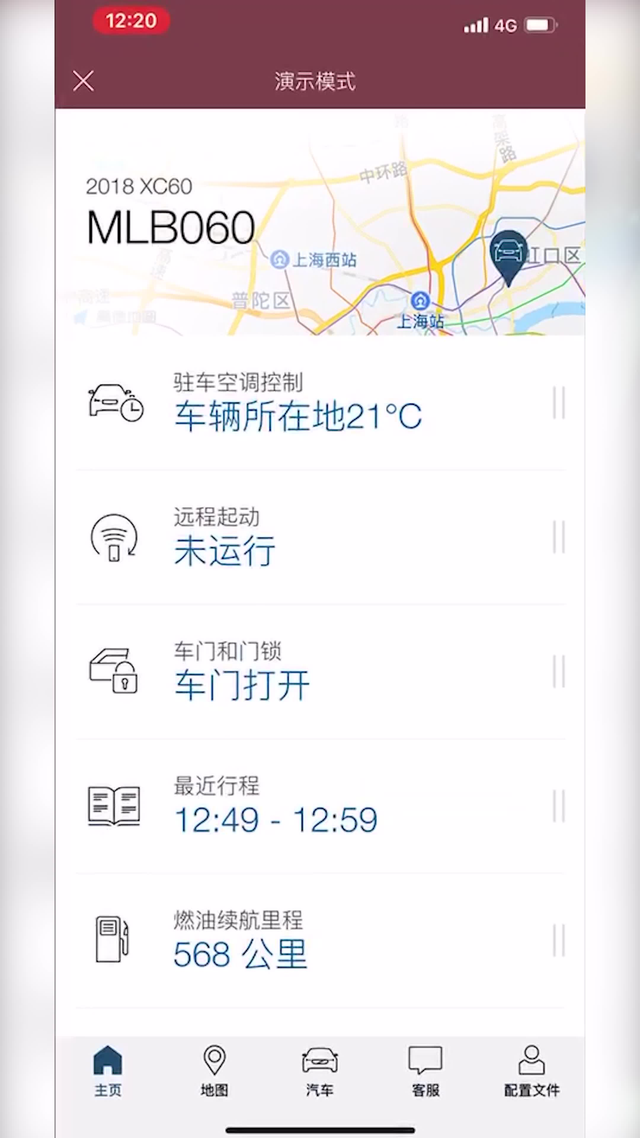Tap reorder handle beside 驻车空调控制
The width and height of the screenshot is (640, 1138).
tap(558, 403)
